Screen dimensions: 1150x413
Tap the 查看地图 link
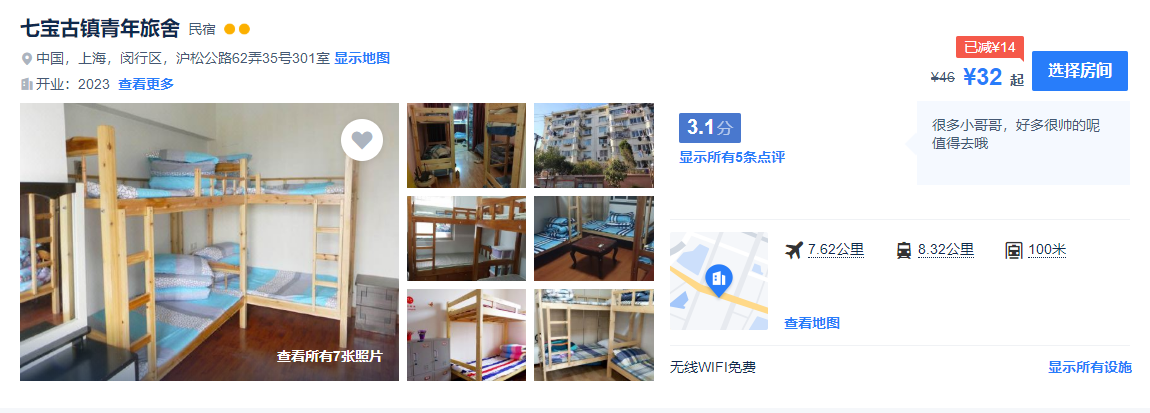tap(811, 323)
